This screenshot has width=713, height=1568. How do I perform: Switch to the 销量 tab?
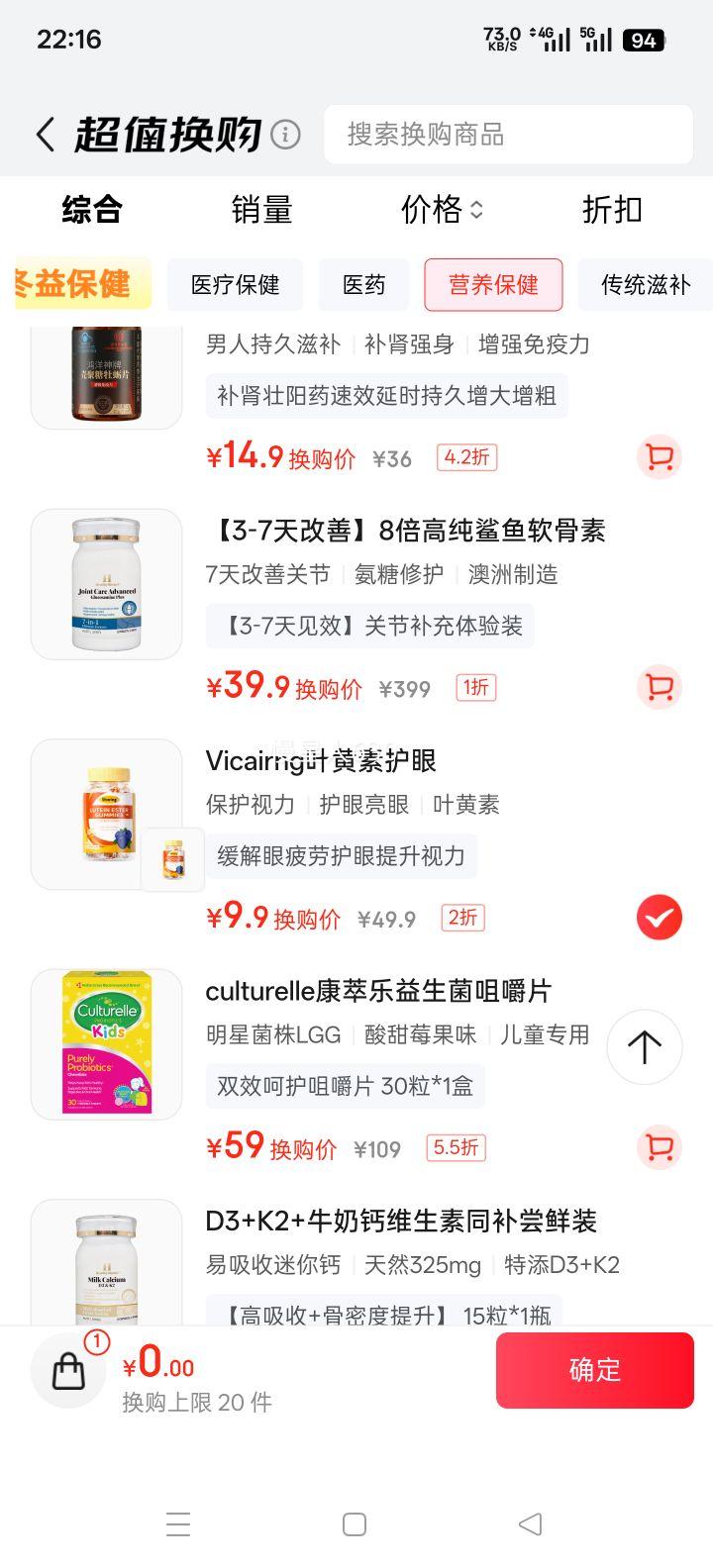261,210
